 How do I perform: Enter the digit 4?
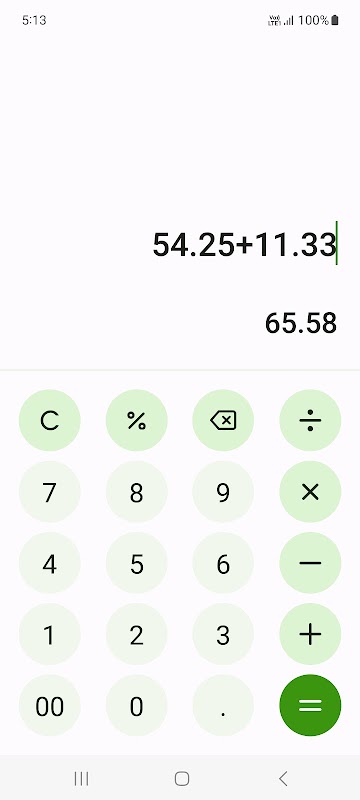[49, 563]
